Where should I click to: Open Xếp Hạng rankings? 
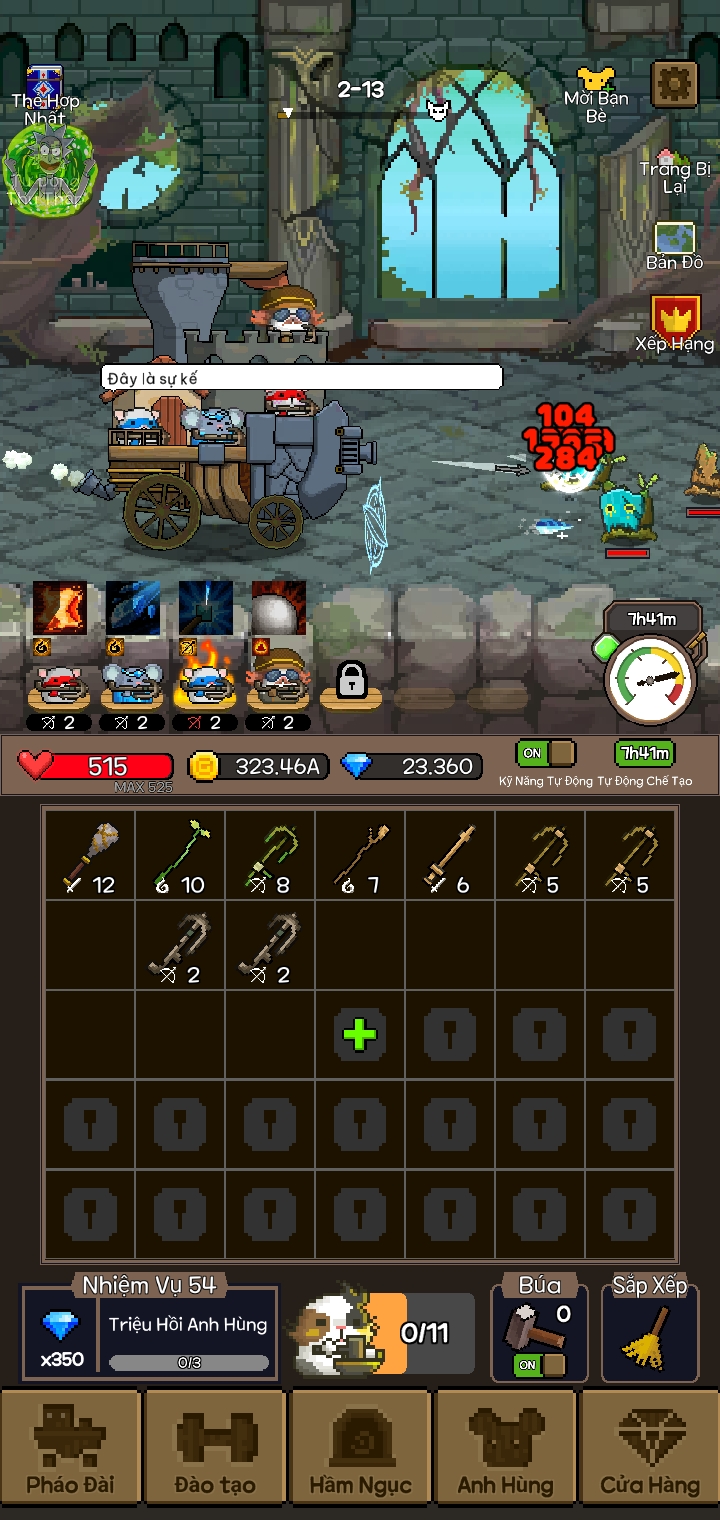coord(675,323)
